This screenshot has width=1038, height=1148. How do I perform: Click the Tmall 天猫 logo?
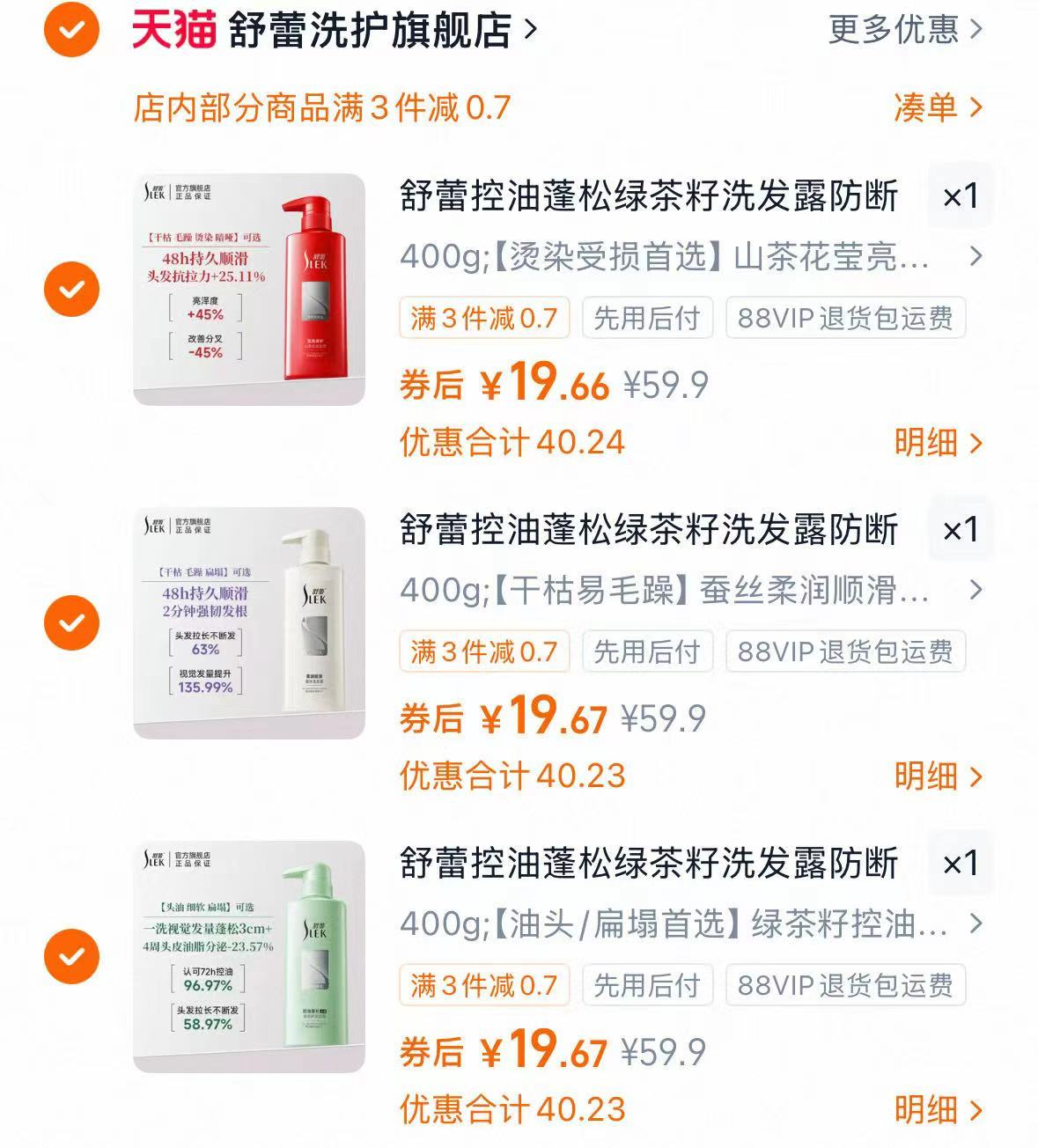click(173, 29)
